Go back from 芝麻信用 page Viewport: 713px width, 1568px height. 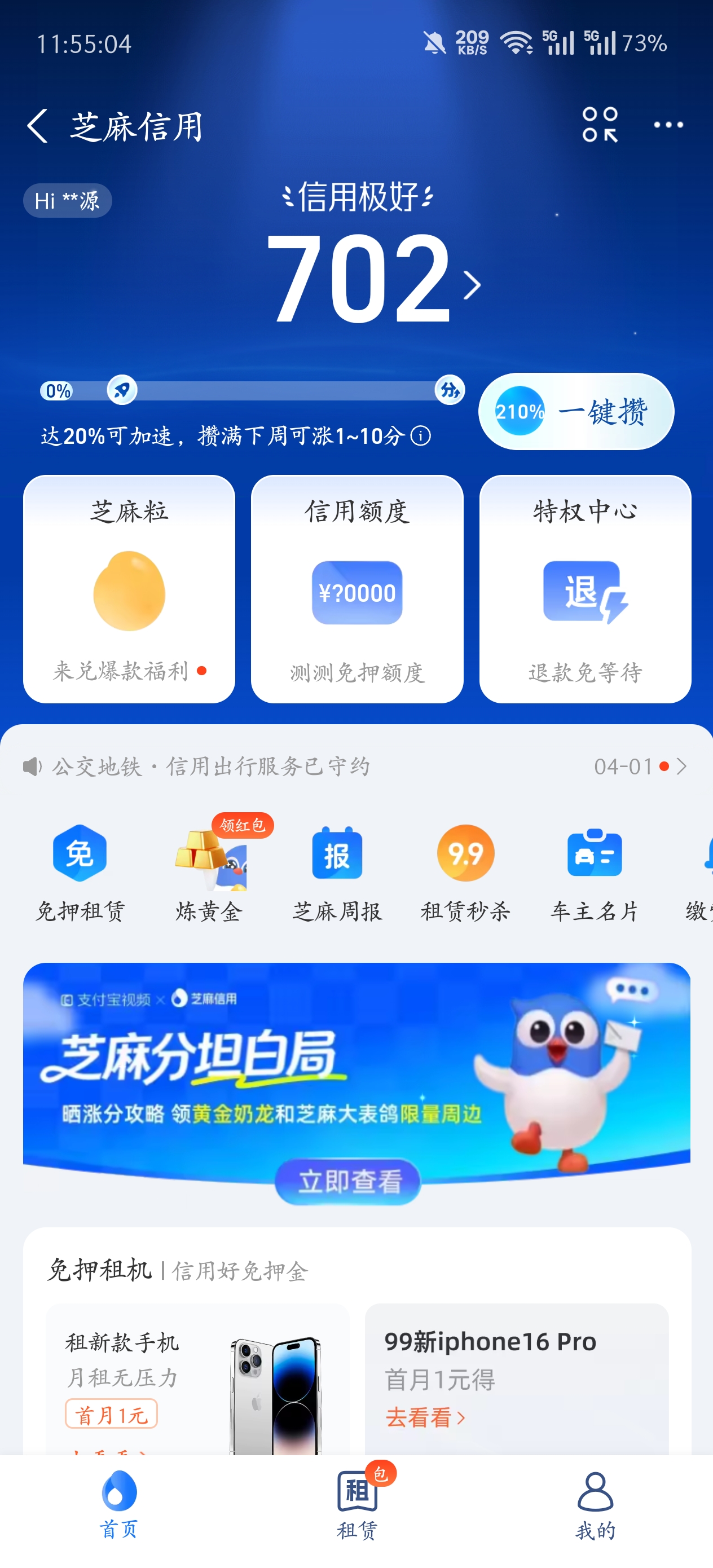(38, 126)
